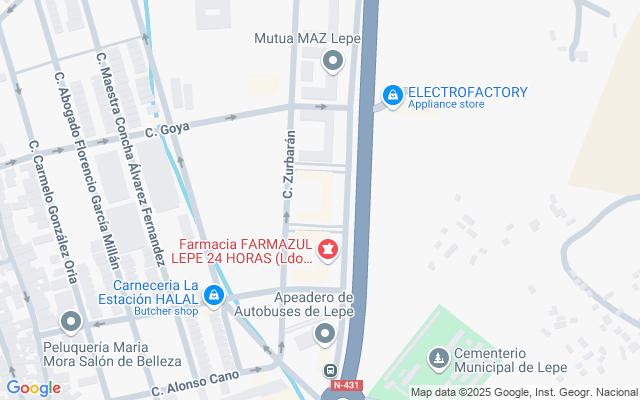
Task: Open Carneceria La Estación HALAL marker
Action: point(213,296)
